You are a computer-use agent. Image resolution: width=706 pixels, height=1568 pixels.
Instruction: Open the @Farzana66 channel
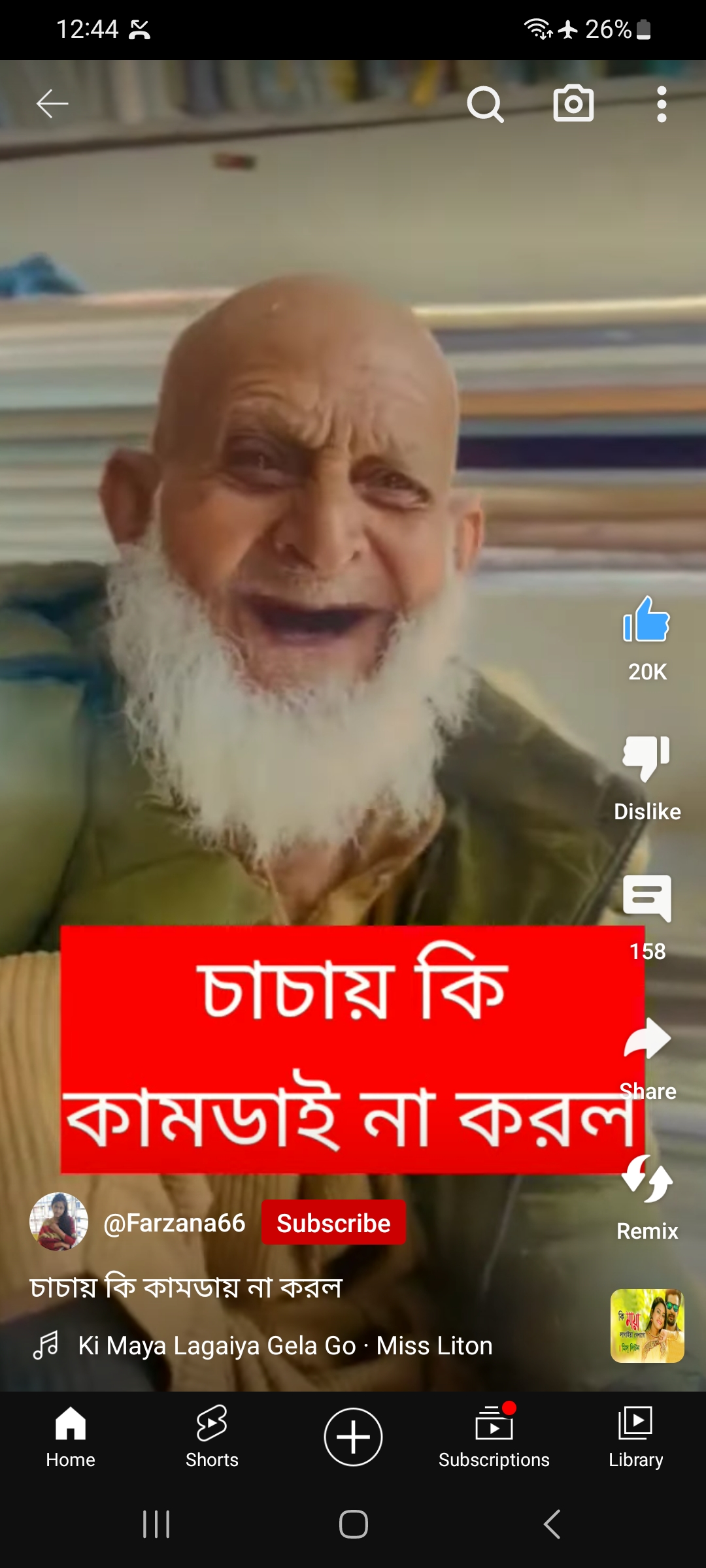coord(174,1223)
